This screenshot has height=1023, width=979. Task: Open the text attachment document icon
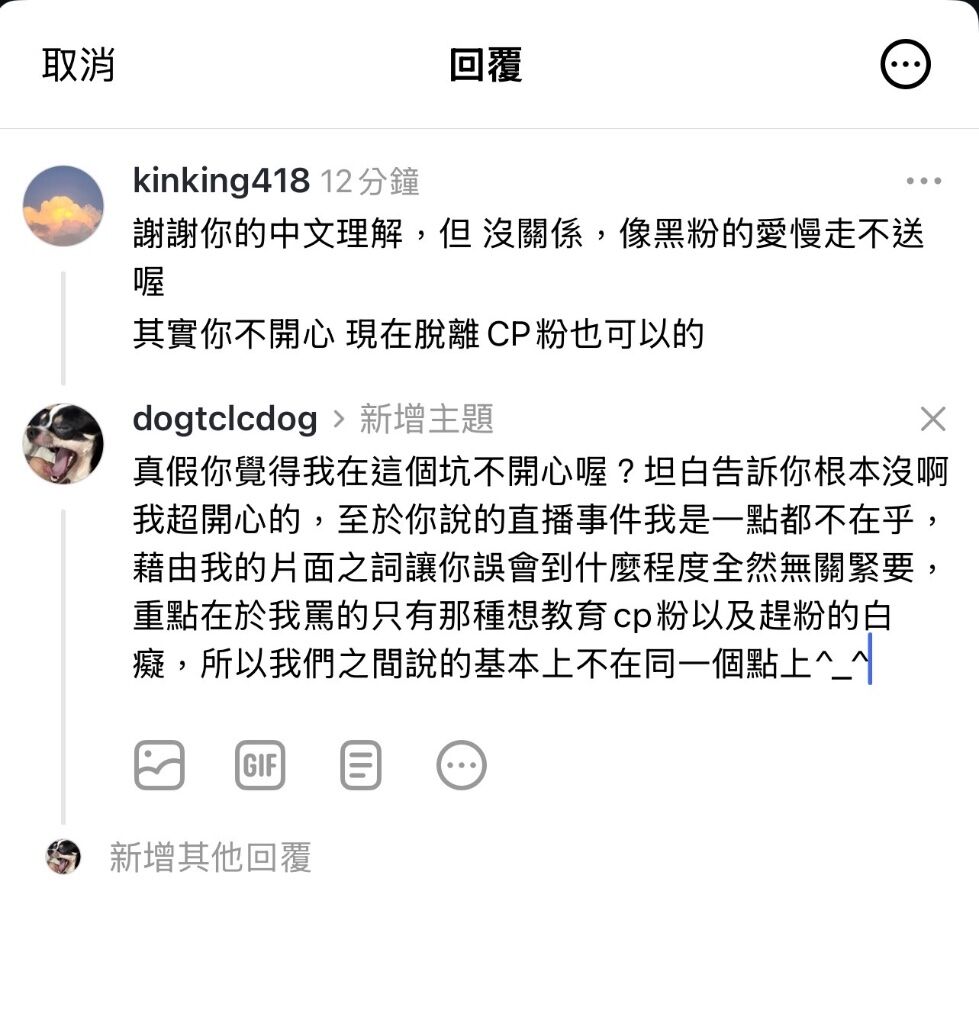pos(361,766)
